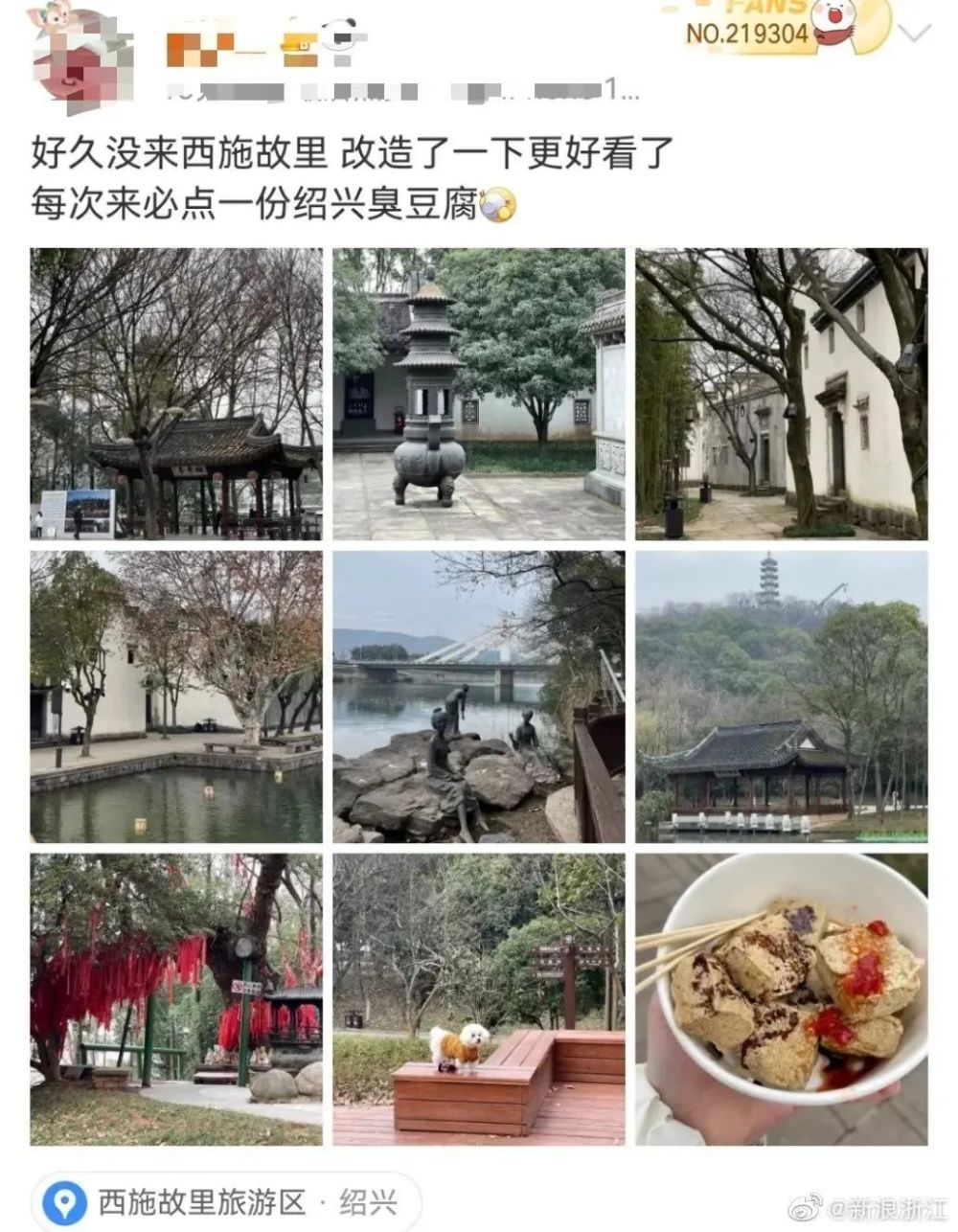Screen dimensions: 958x1232
Task: View the hilltop pagoda photo
Action: [782, 696]
